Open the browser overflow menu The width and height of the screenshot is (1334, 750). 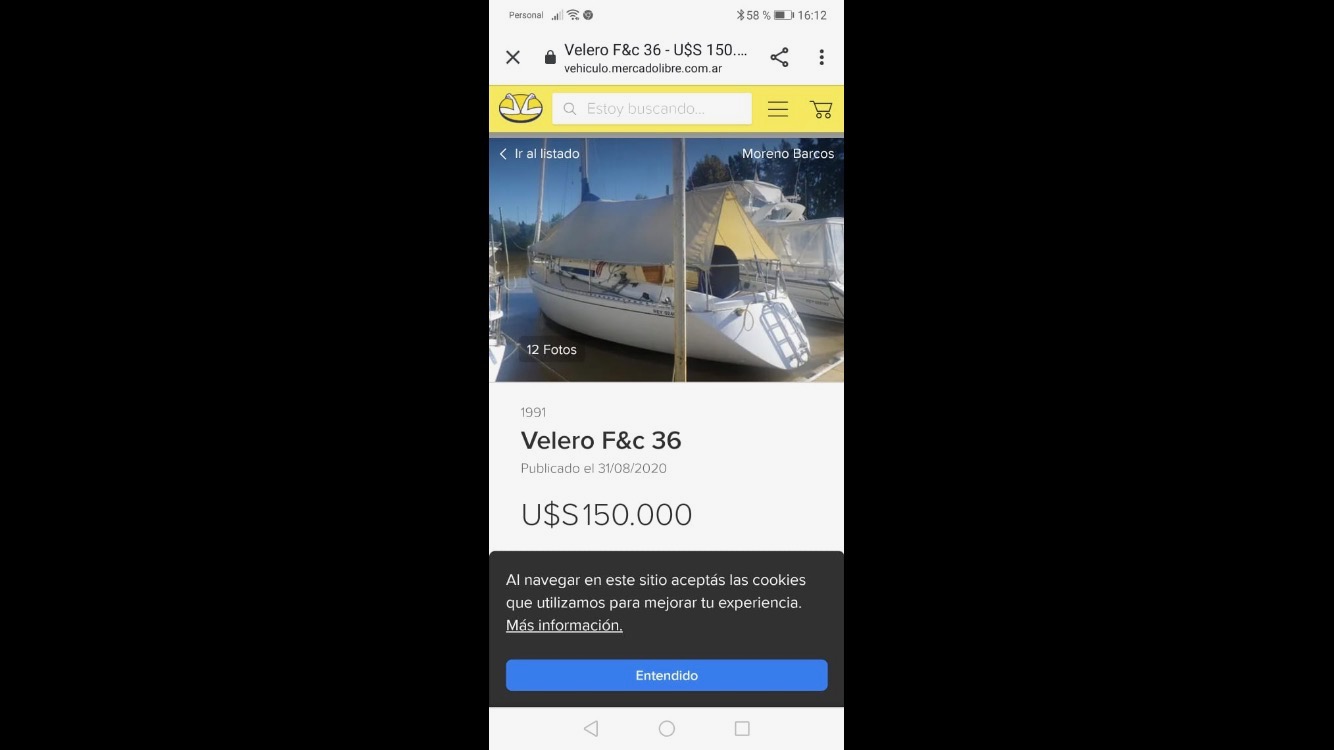[821, 58]
